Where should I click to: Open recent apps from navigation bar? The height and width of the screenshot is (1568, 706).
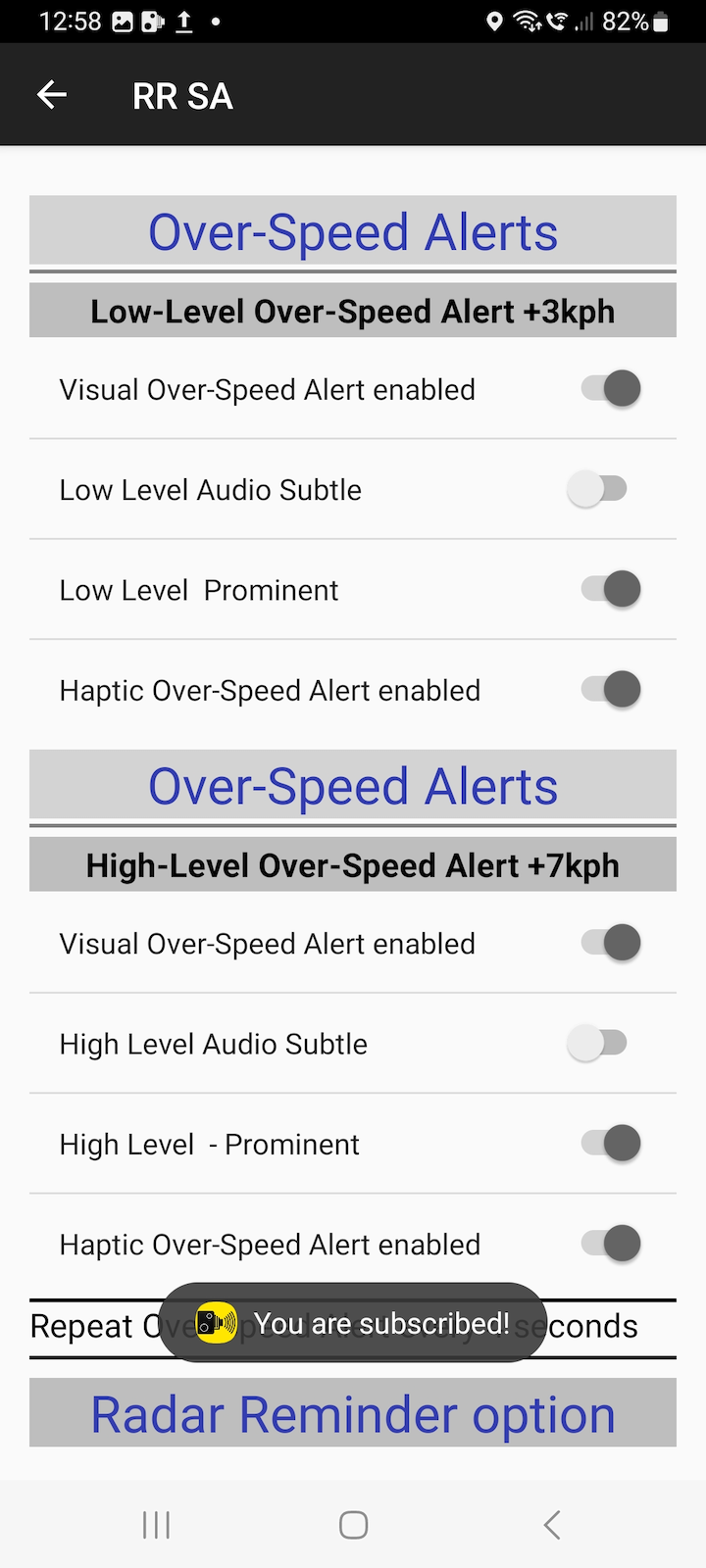click(x=157, y=1525)
